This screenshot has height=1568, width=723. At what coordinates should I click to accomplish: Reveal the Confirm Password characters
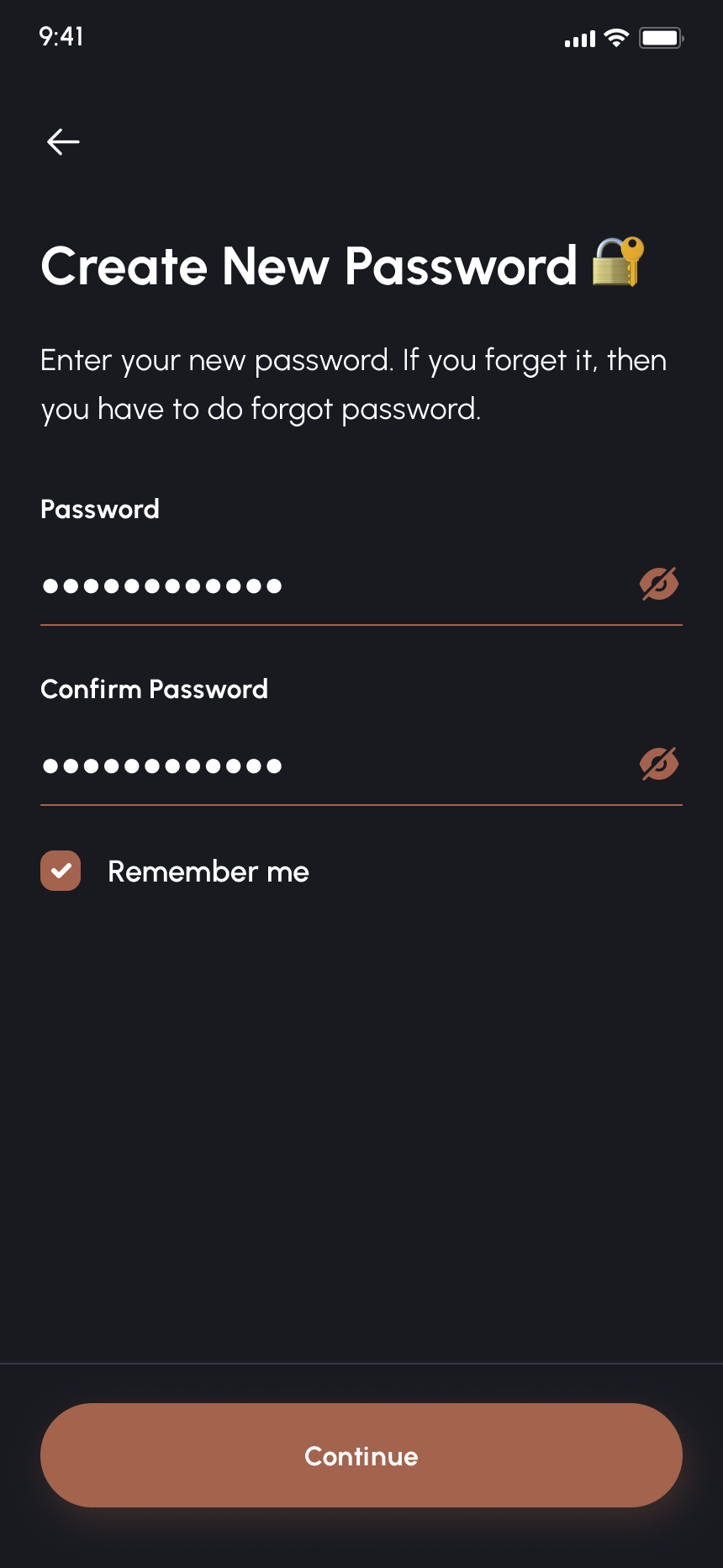(x=659, y=764)
